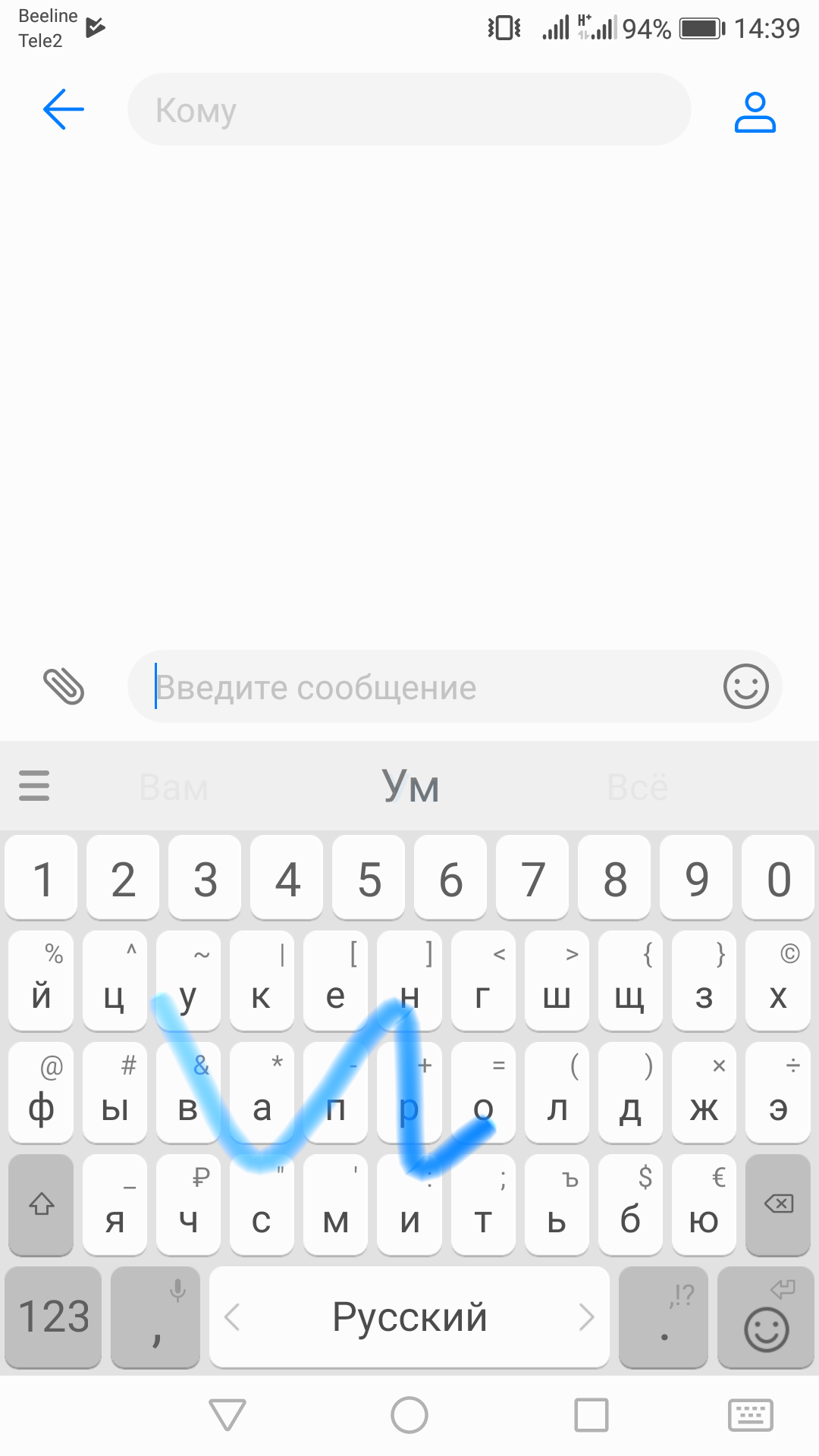Go to the home screen

click(x=409, y=1415)
